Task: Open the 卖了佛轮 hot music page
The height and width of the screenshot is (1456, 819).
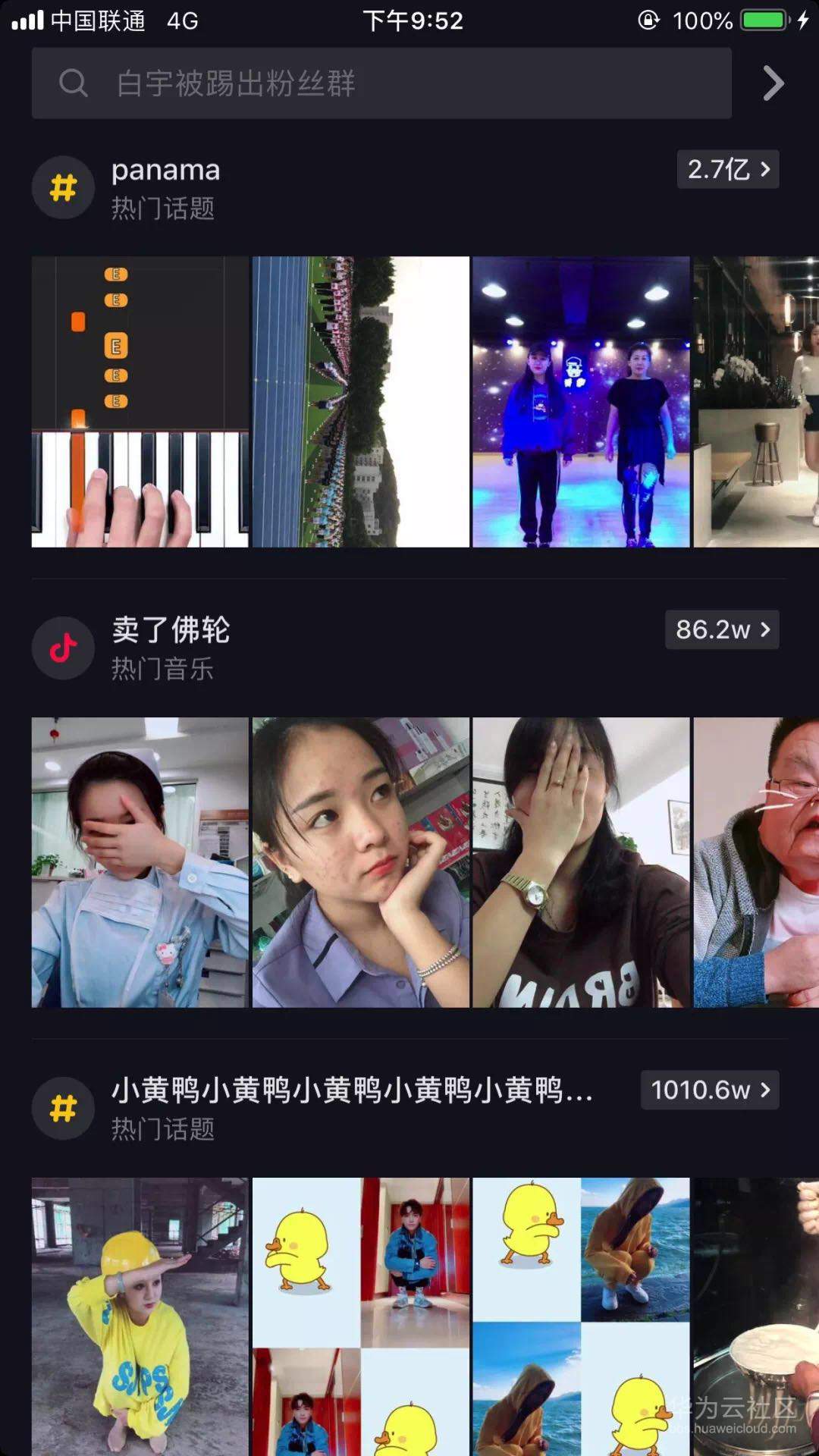Action: click(x=170, y=648)
